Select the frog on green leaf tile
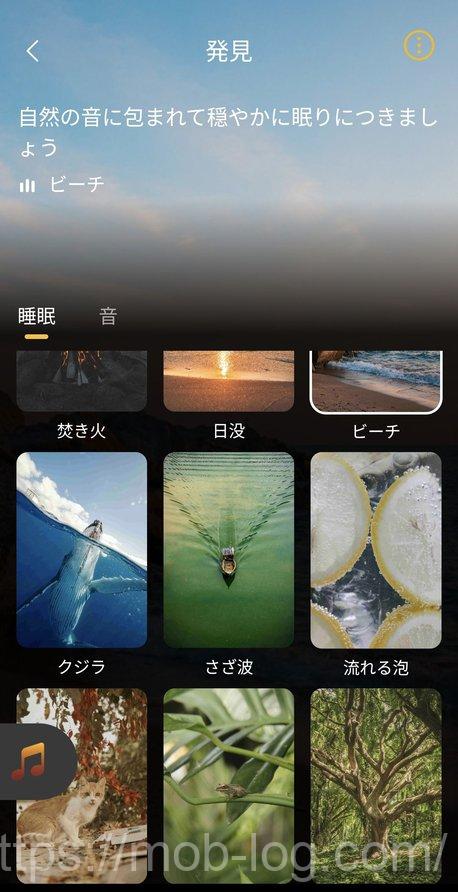 point(229,786)
